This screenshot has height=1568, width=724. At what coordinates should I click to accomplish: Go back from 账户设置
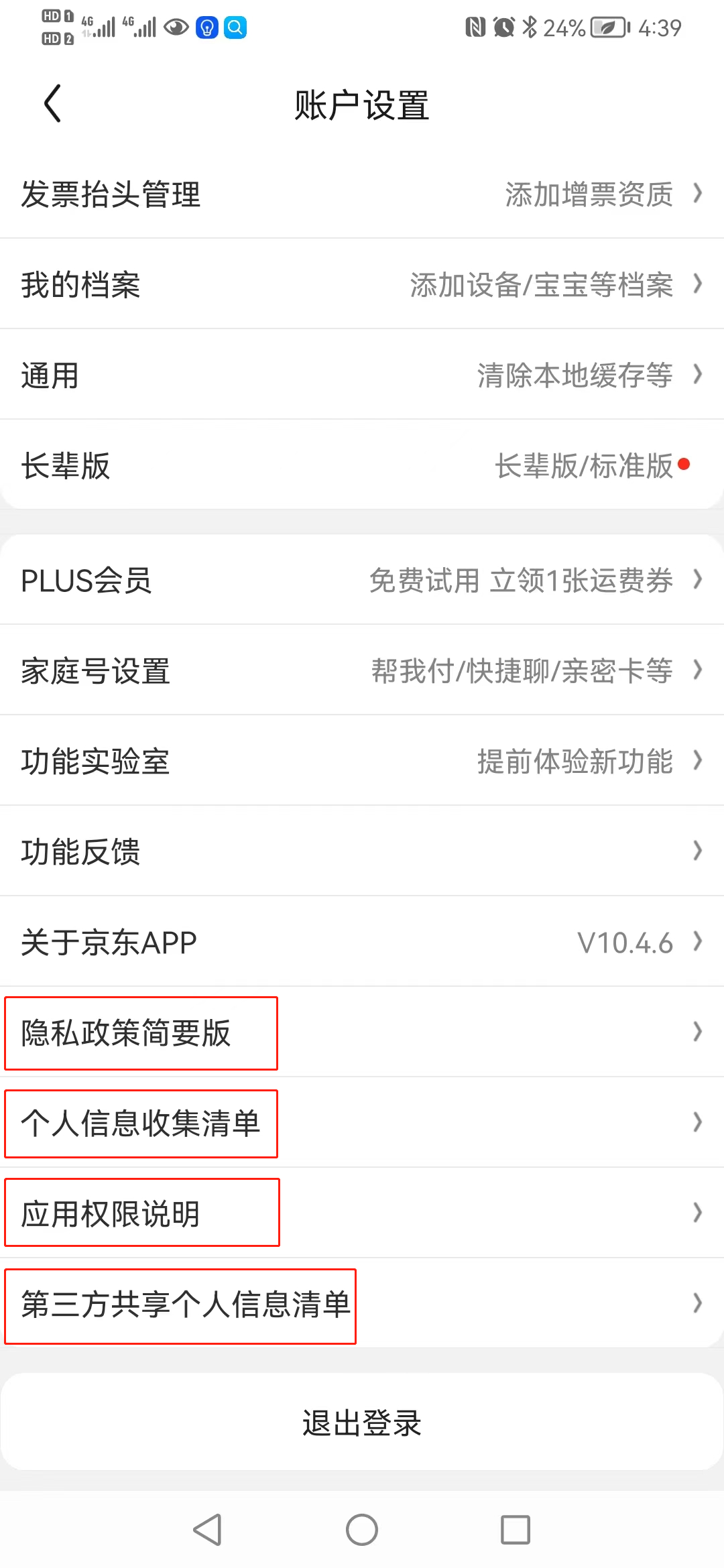pos(52,104)
